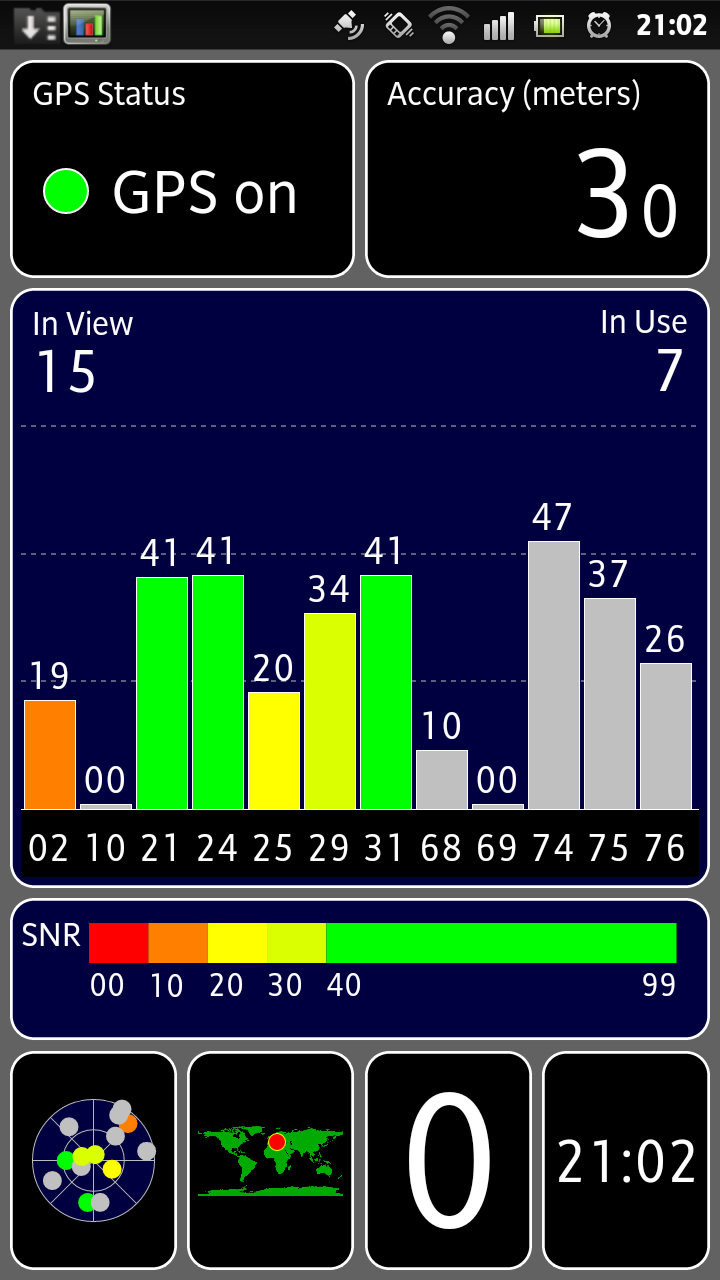
Task: Open the world map location tile
Action: coord(271,1159)
